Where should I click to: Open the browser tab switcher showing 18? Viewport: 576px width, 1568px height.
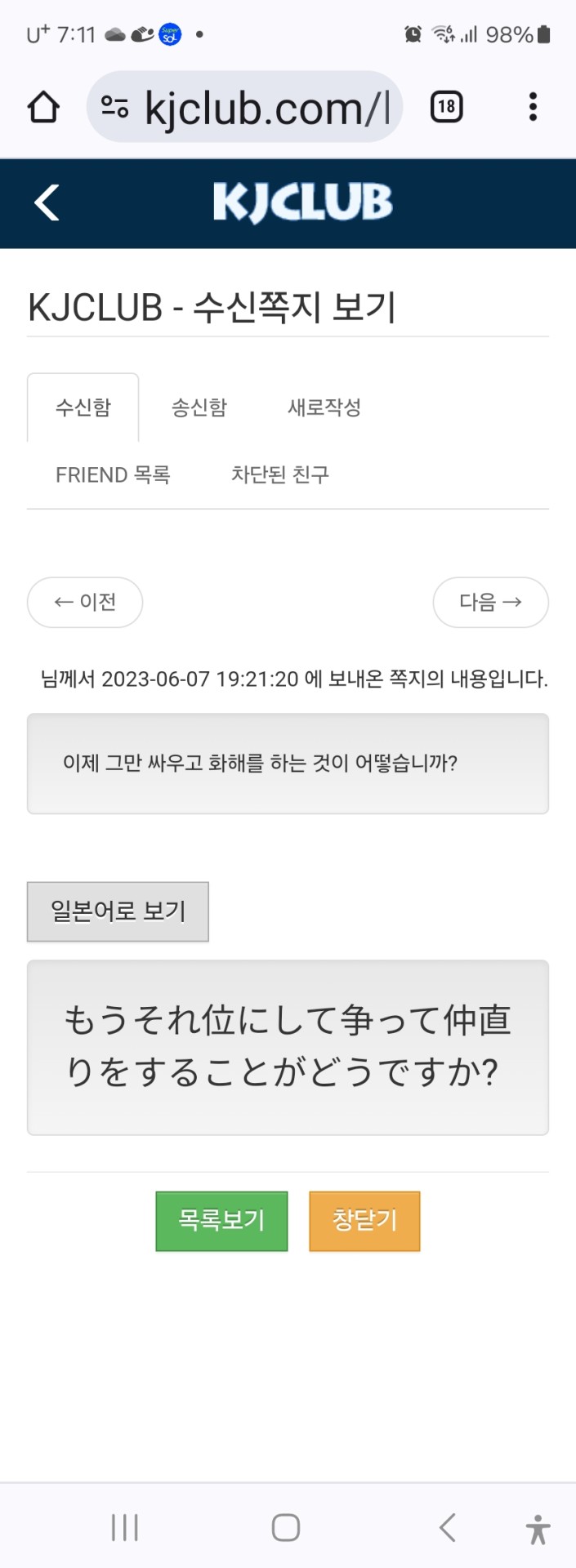[446, 107]
